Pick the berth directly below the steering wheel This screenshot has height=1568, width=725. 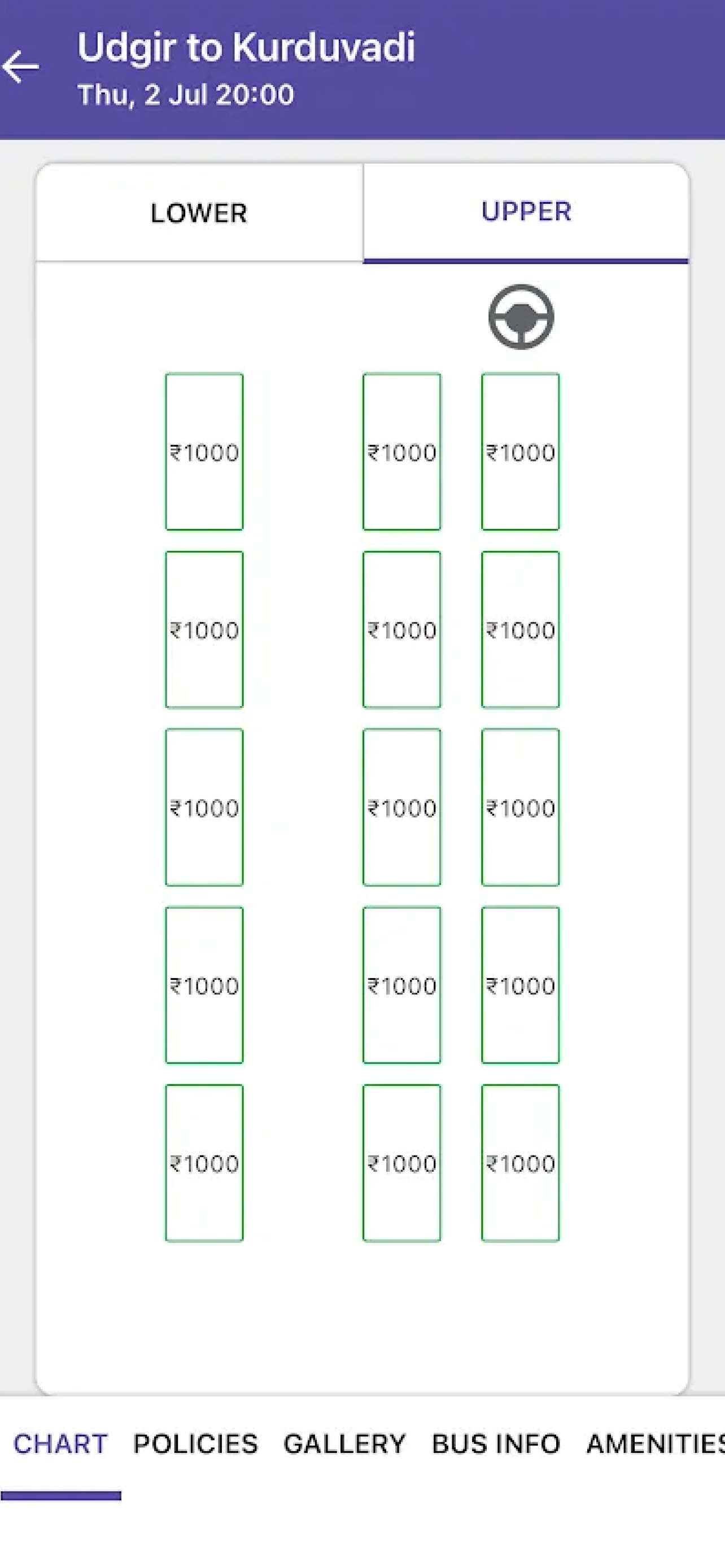coord(521,452)
